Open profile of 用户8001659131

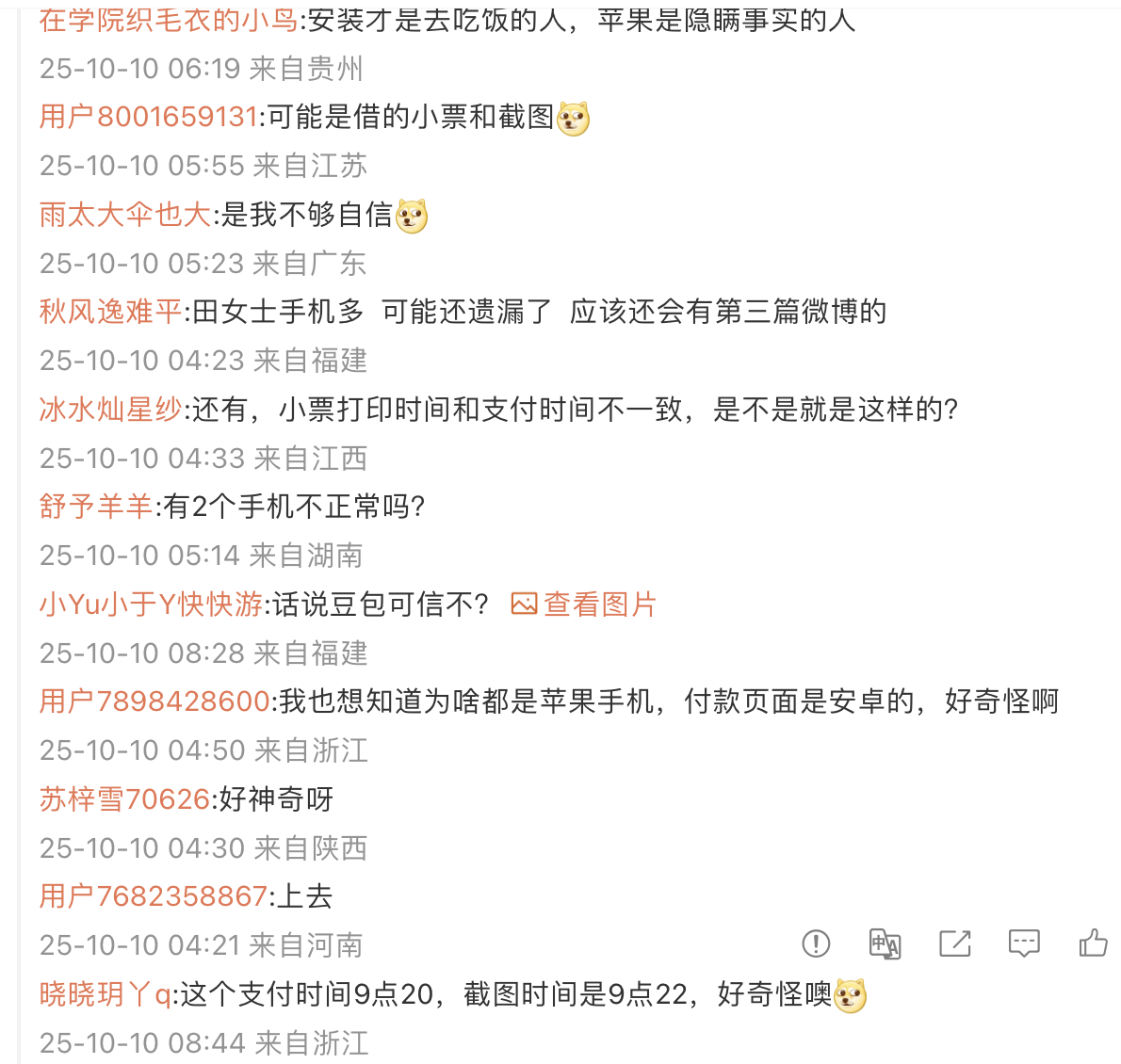[148, 117]
